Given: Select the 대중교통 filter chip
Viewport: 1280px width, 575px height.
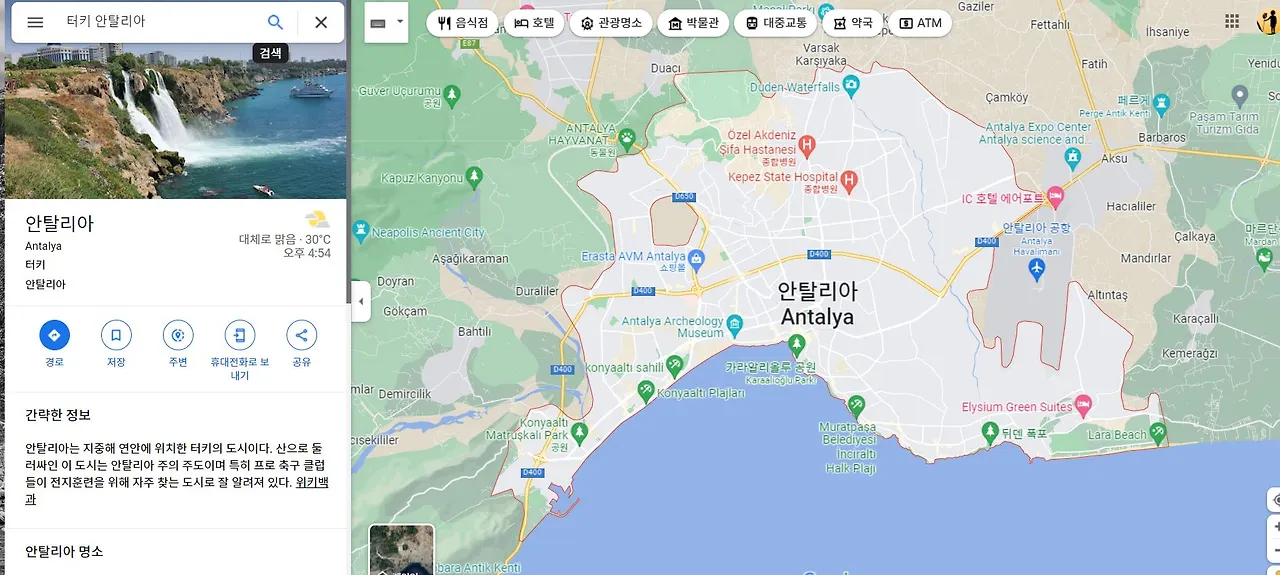Looking at the screenshot, I should pos(775,23).
